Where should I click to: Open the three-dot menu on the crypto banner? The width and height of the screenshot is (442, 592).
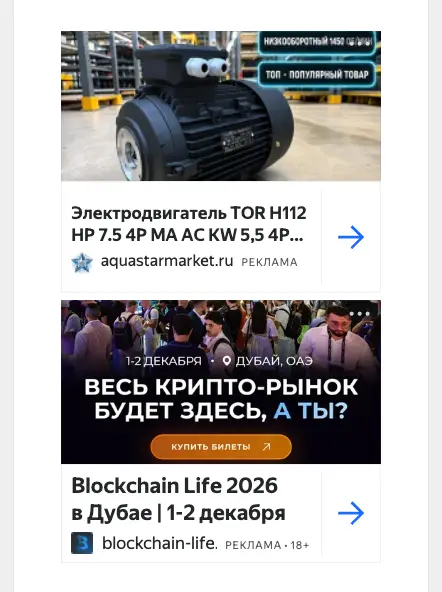click(360, 314)
